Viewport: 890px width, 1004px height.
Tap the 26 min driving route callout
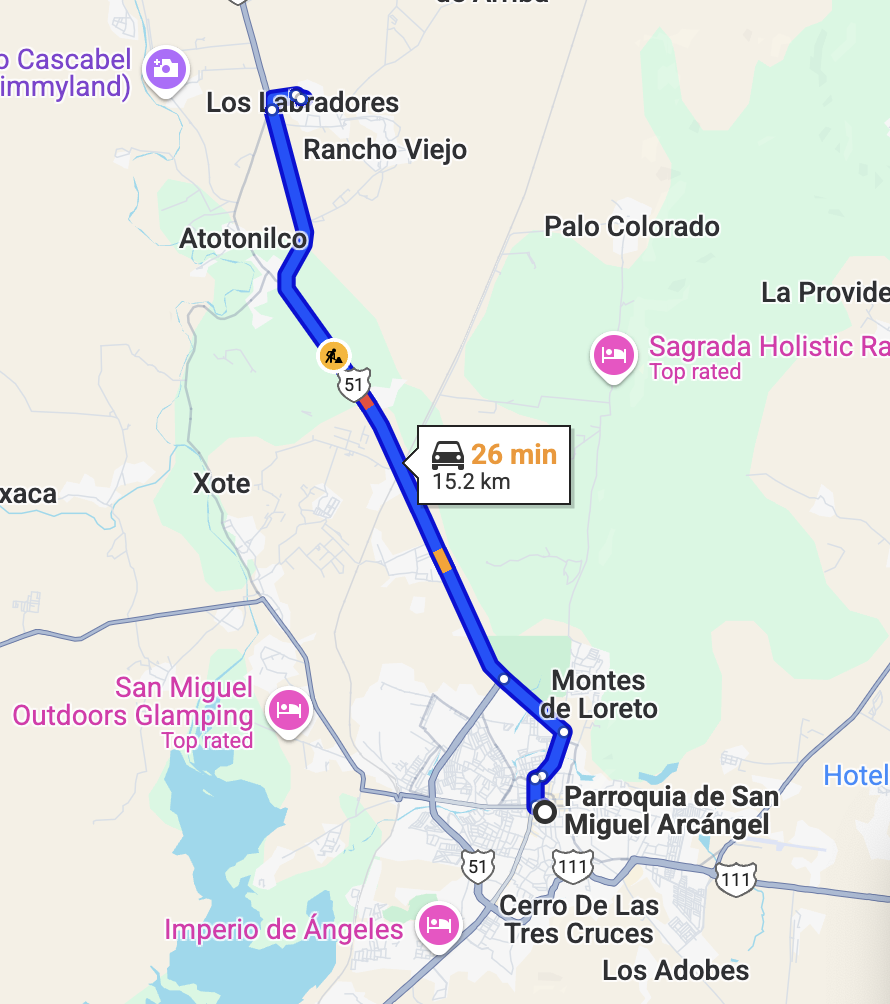pyautogui.click(x=493, y=465)
